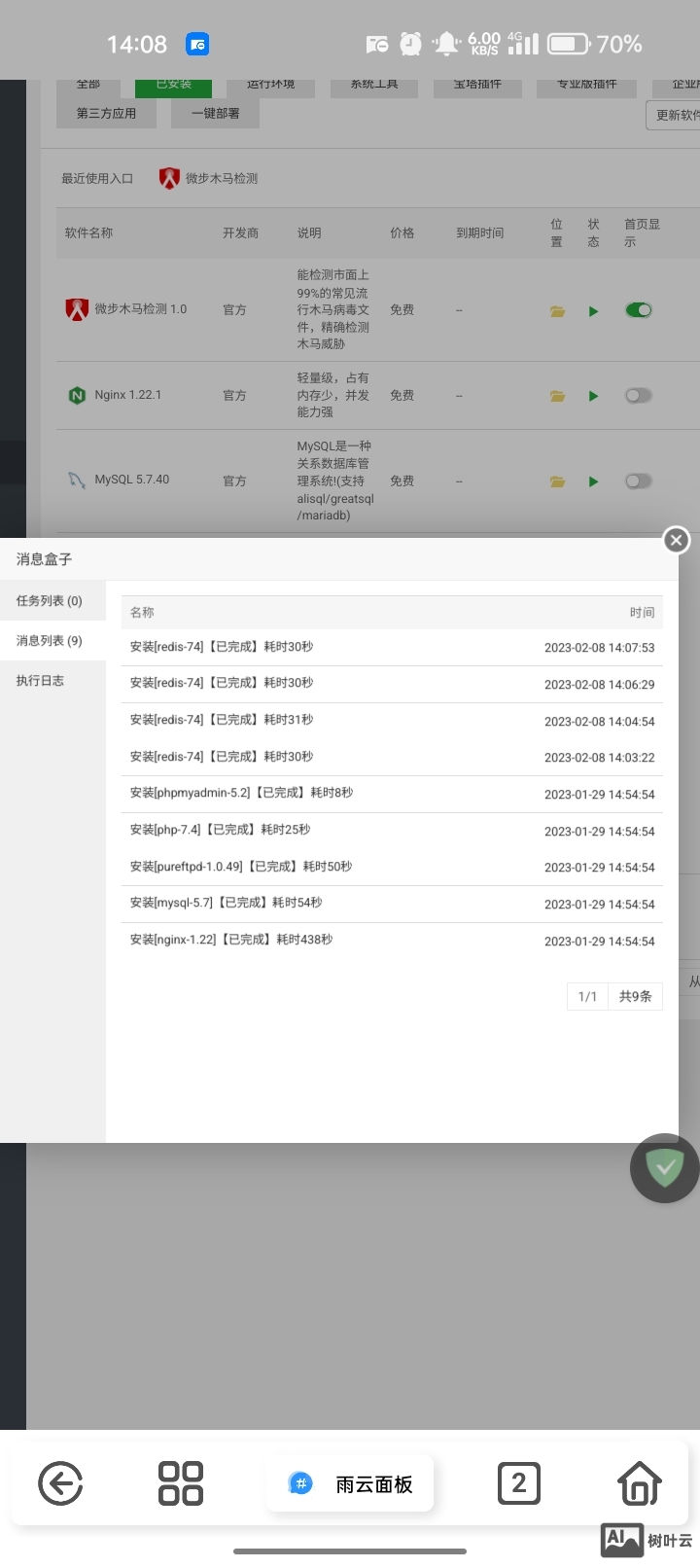Tap page 1/1 indicator
Screen dimensions: 700x1568
[587, 997]
